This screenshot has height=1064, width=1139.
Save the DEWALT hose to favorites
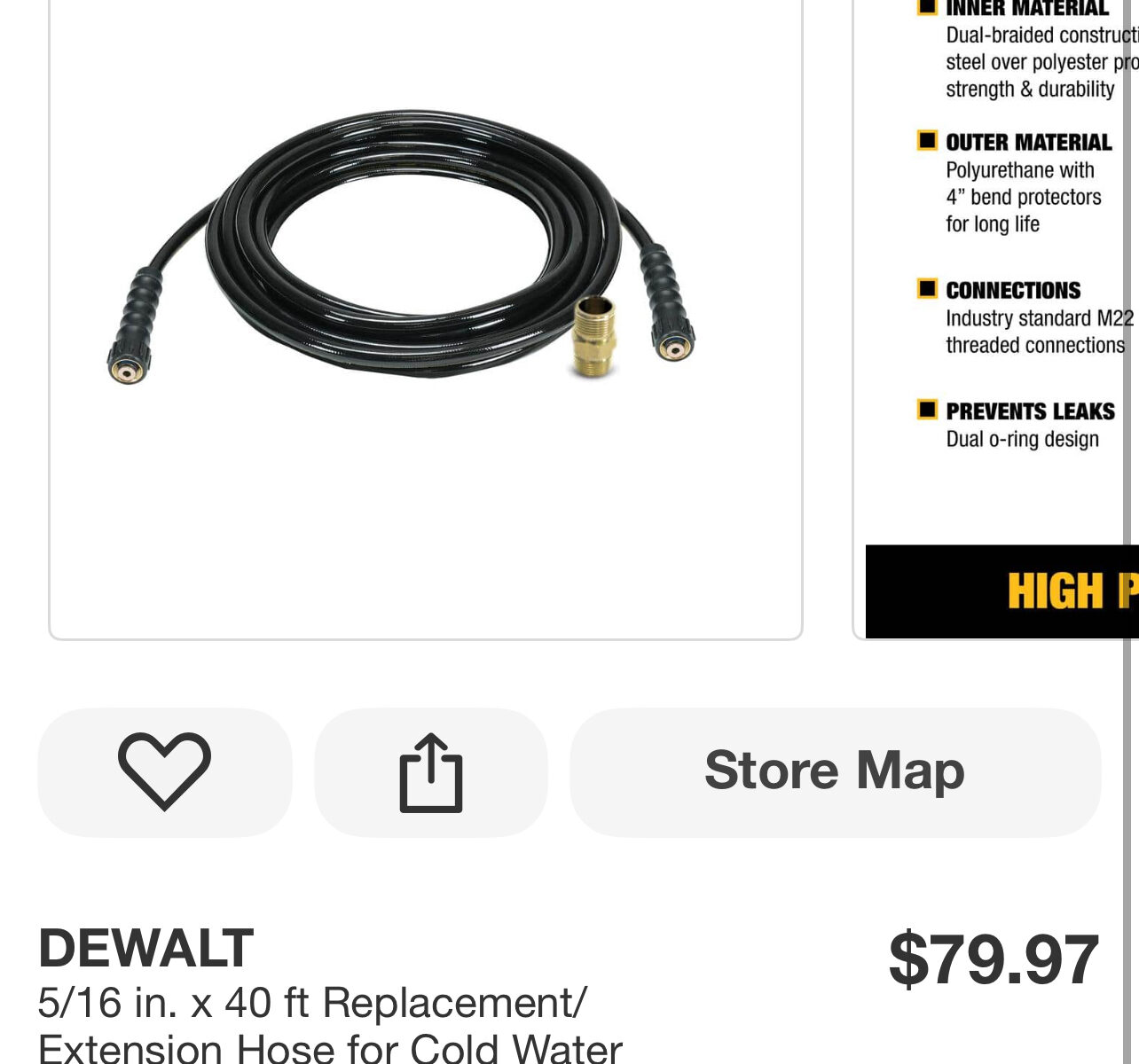click(164, 771)
